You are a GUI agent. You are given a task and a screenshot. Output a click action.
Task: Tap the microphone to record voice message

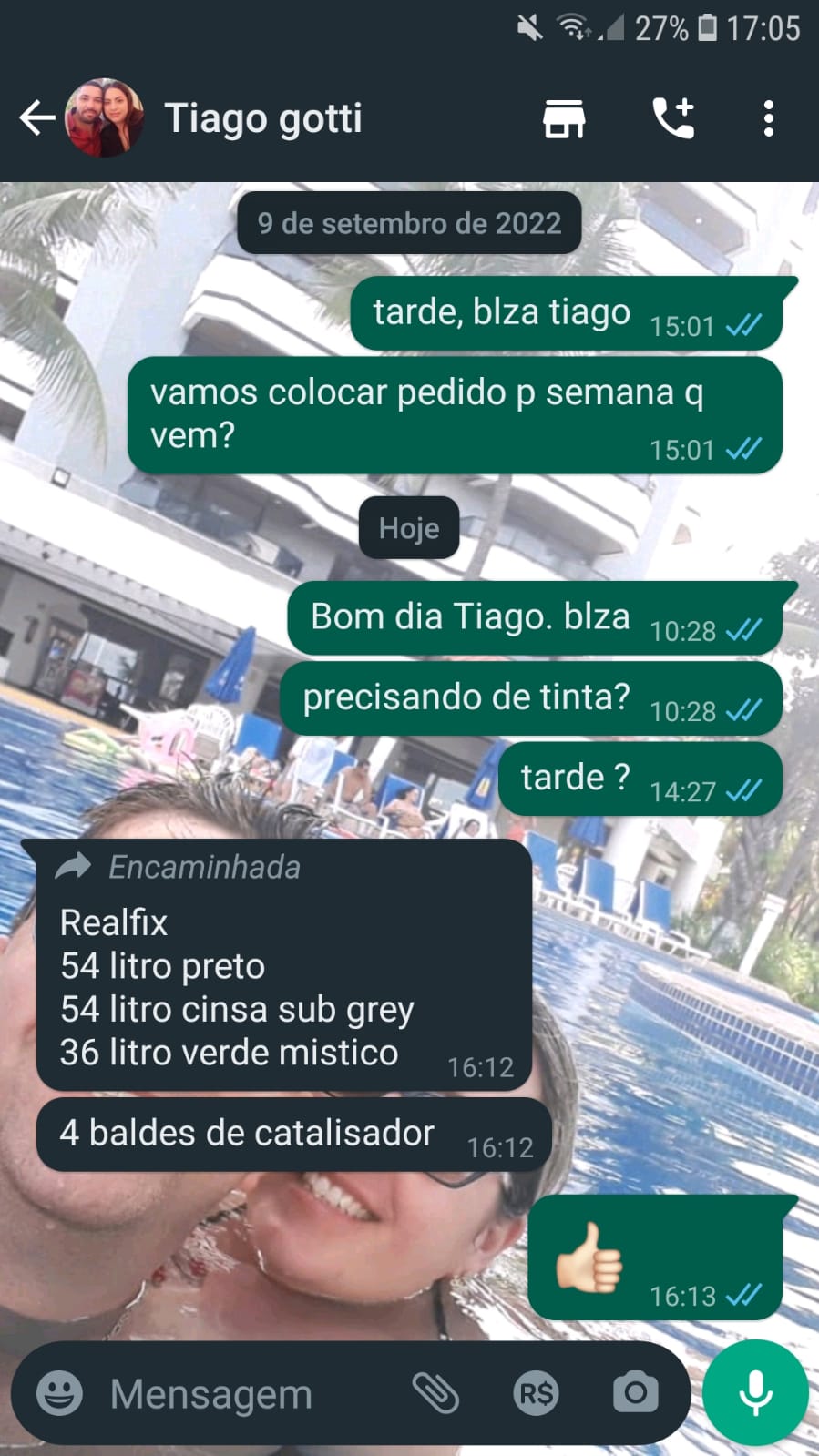(755, 1393)
